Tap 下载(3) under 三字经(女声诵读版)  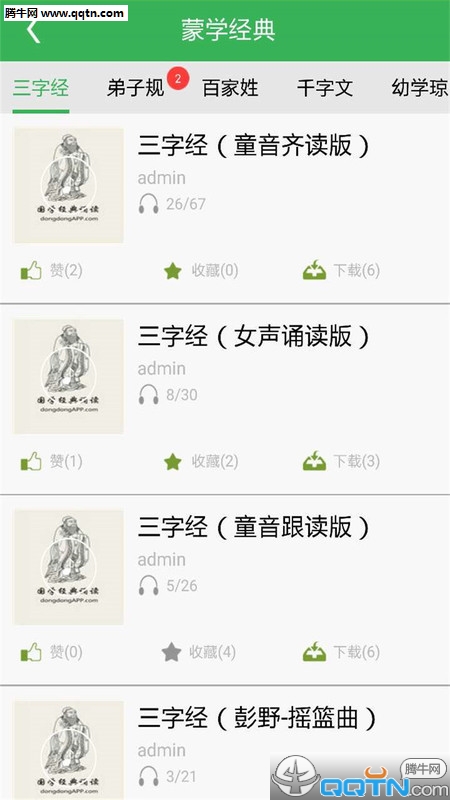pyautogui.click(x=341, y=462)
